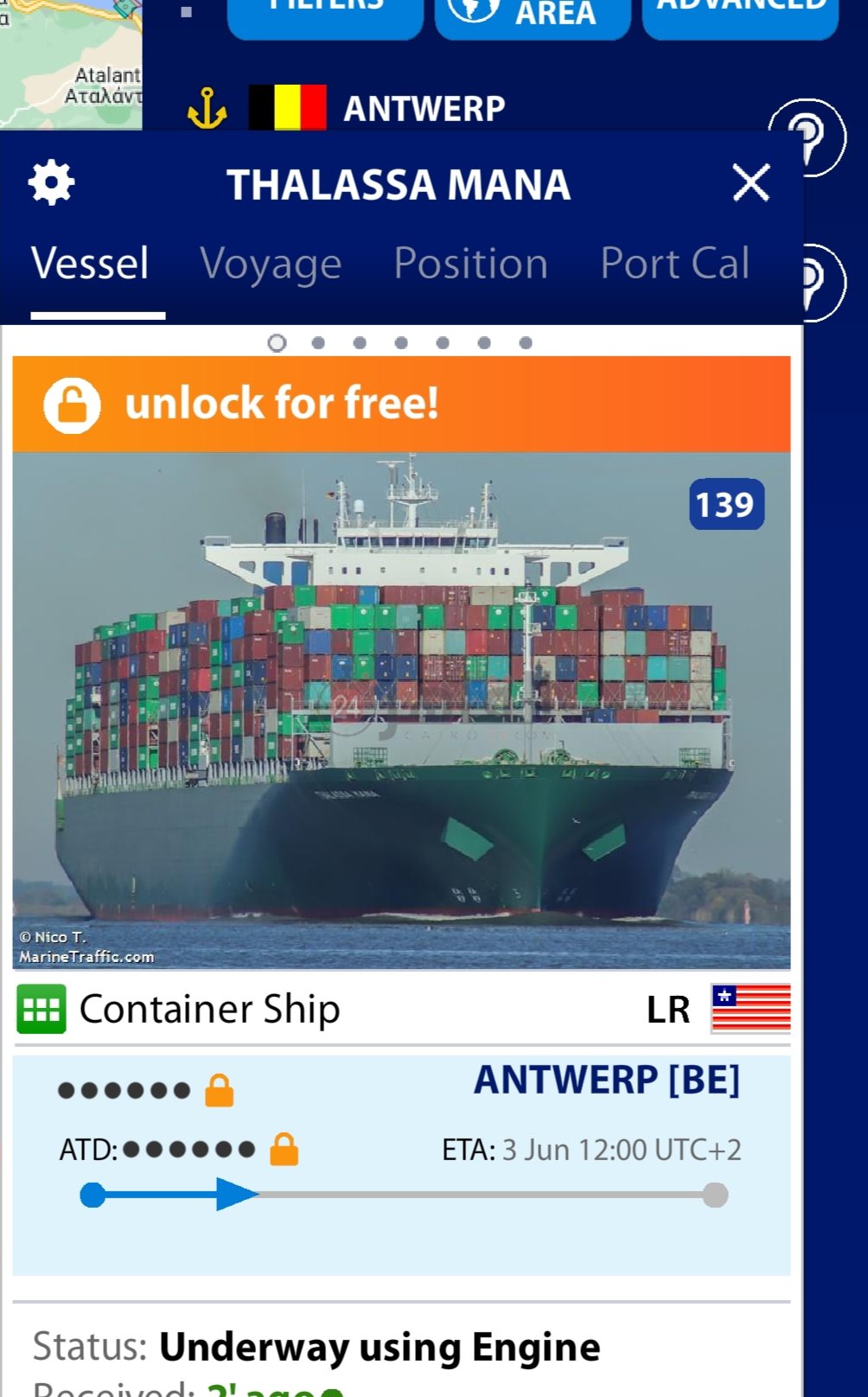This screenshot has height=1397, width=868.
Task: Tap the unlock for free banner
Action: click(401, 404)
